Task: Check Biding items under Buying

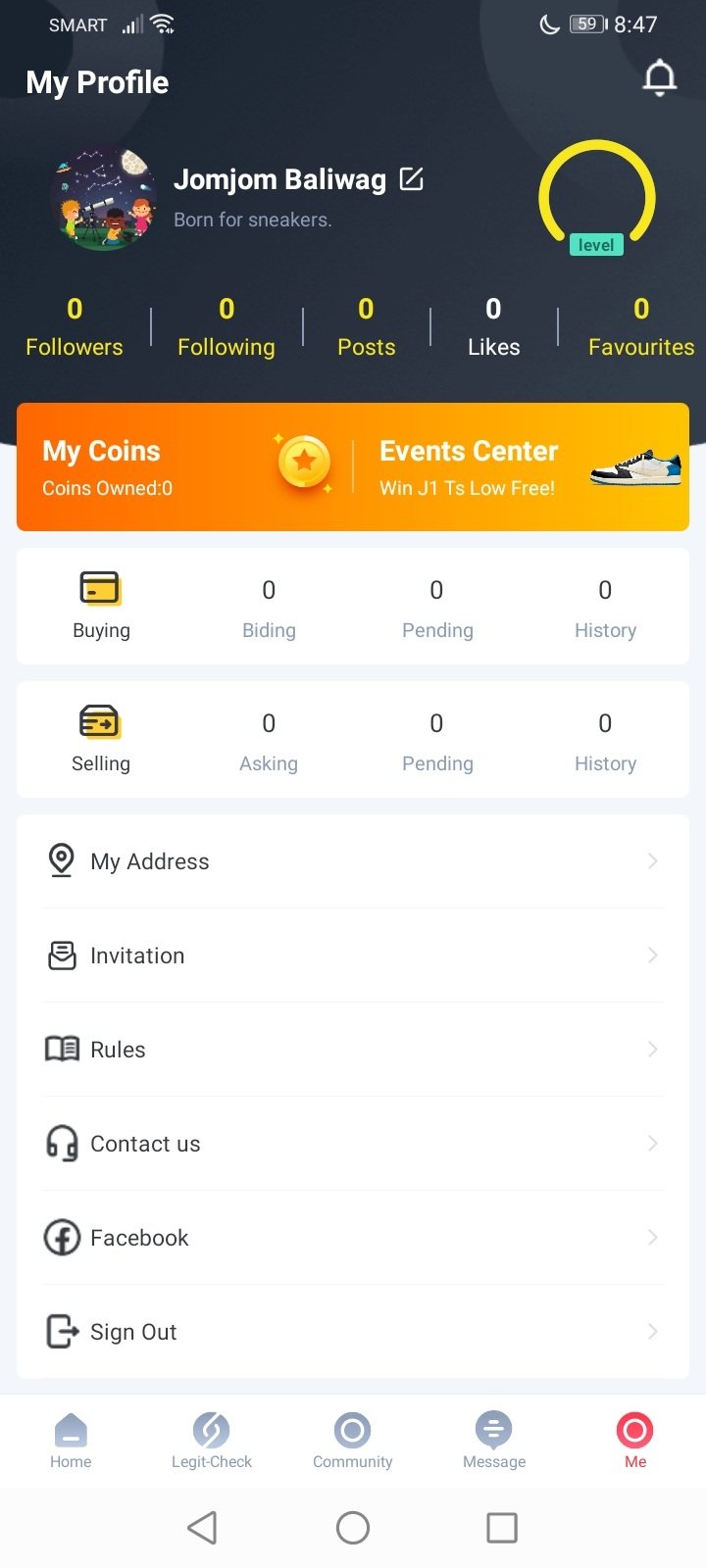Action: 269,608
